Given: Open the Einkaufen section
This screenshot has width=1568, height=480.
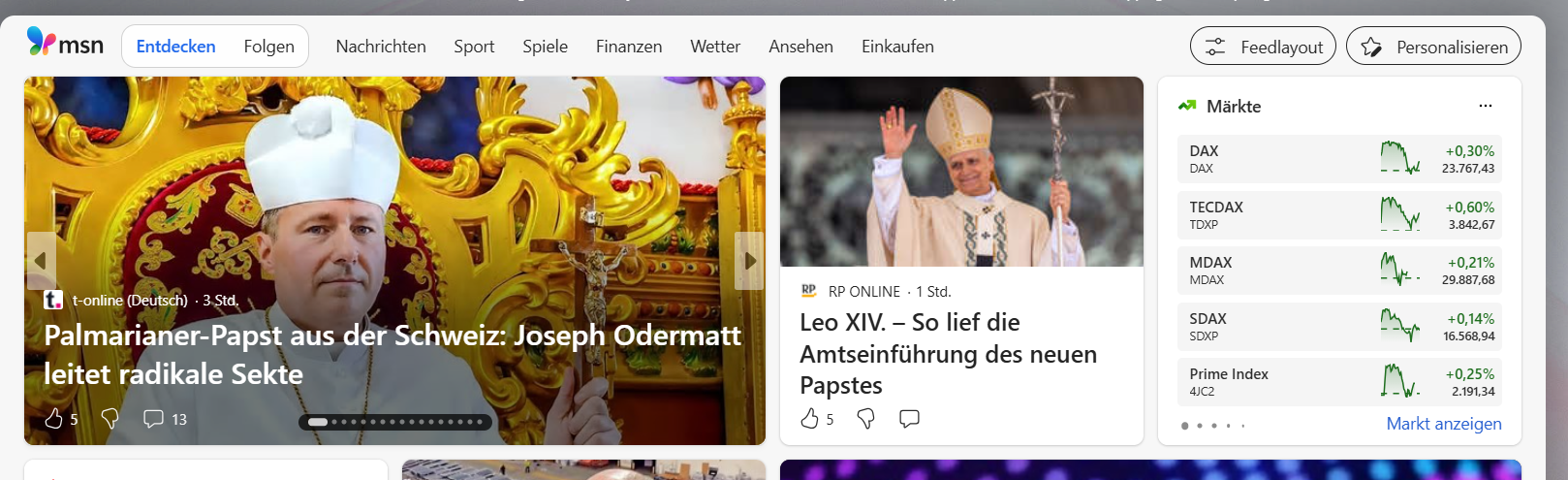Looking at the screenshot, I should click(x=897, y=47).
